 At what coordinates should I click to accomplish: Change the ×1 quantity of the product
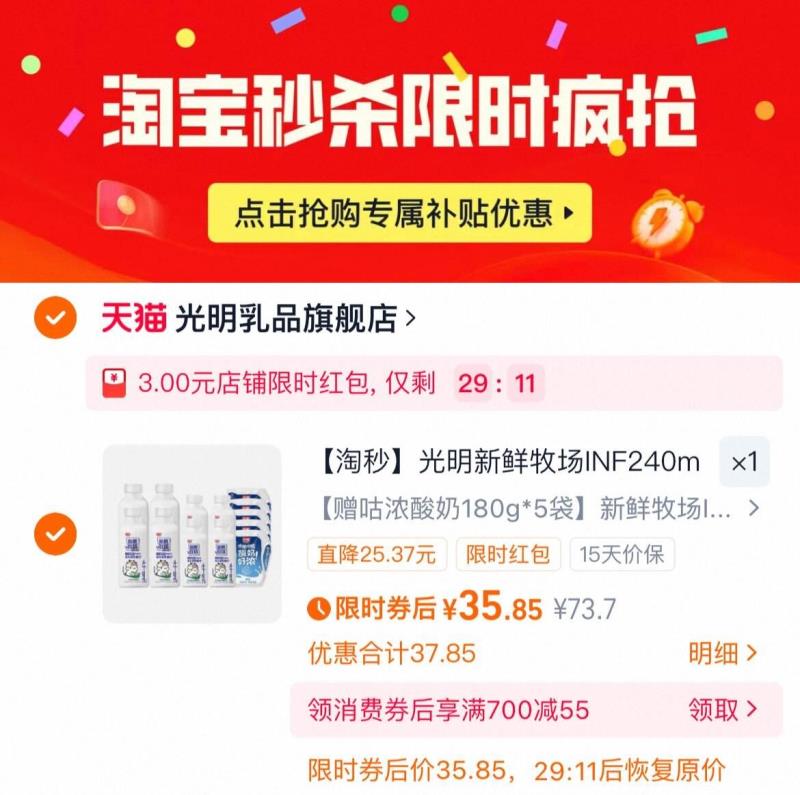[744, 462]
